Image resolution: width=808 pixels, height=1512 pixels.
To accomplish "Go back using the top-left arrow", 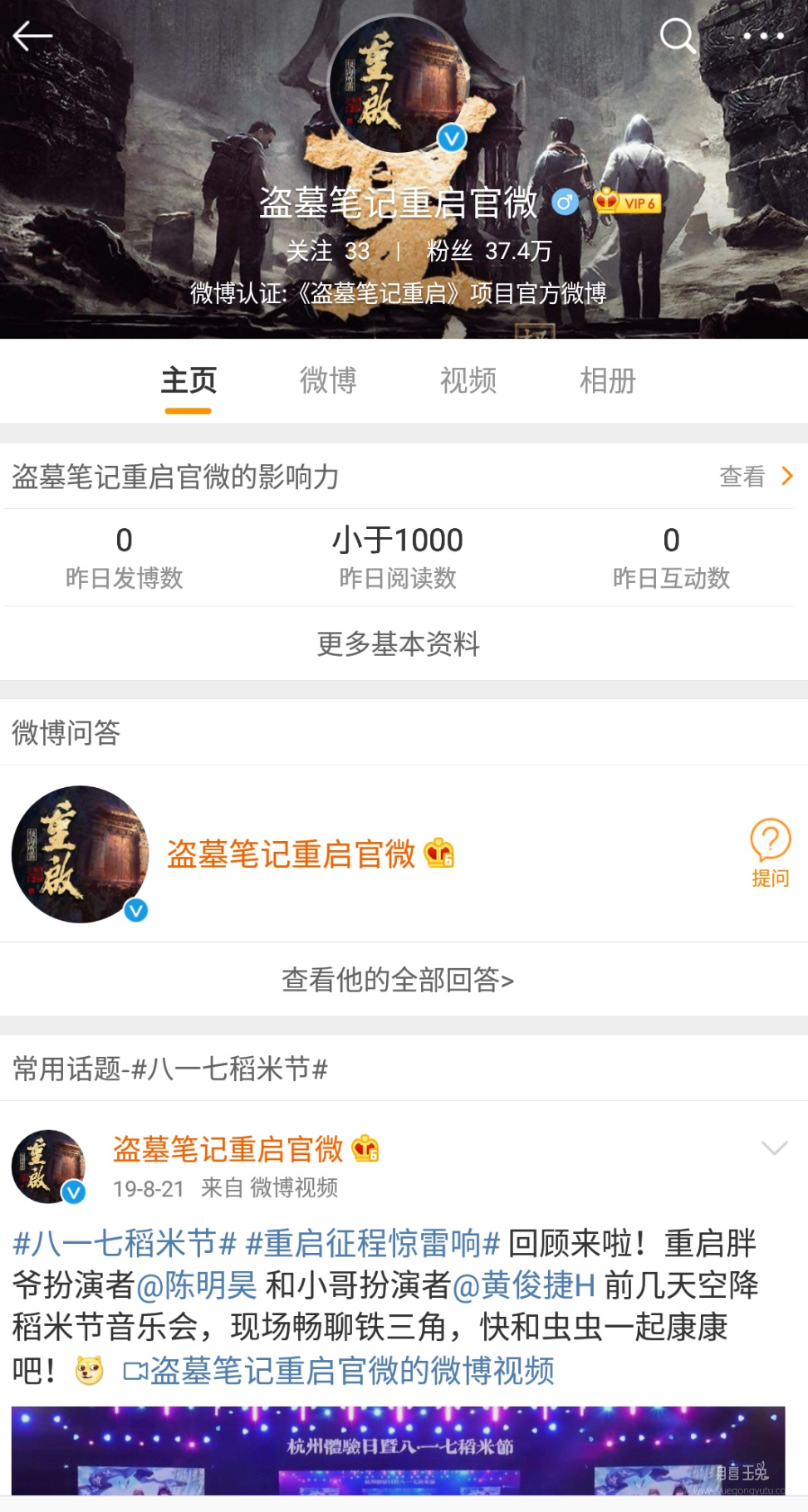I will click(x=33, y=36).
